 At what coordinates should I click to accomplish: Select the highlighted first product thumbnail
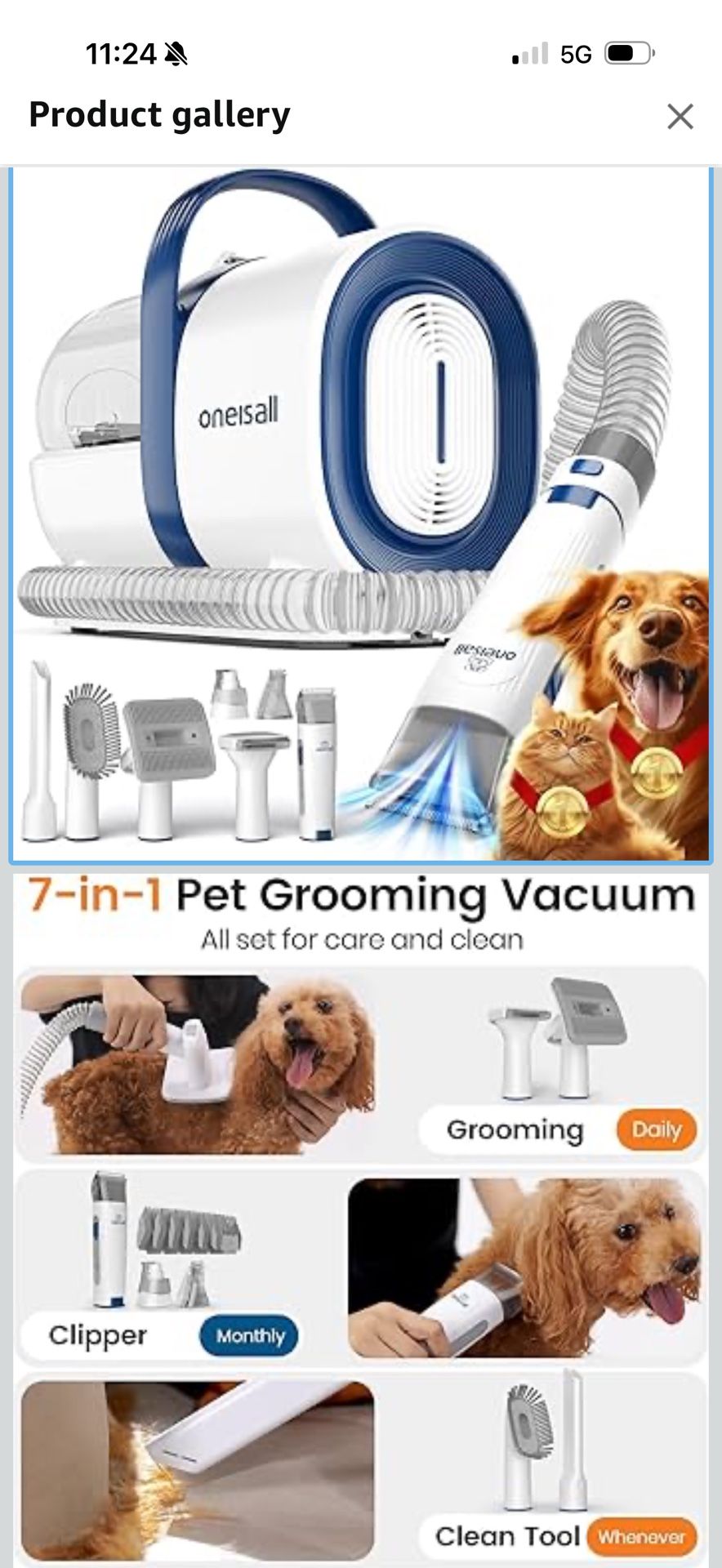pyautogui.click(x=361, y=510)
